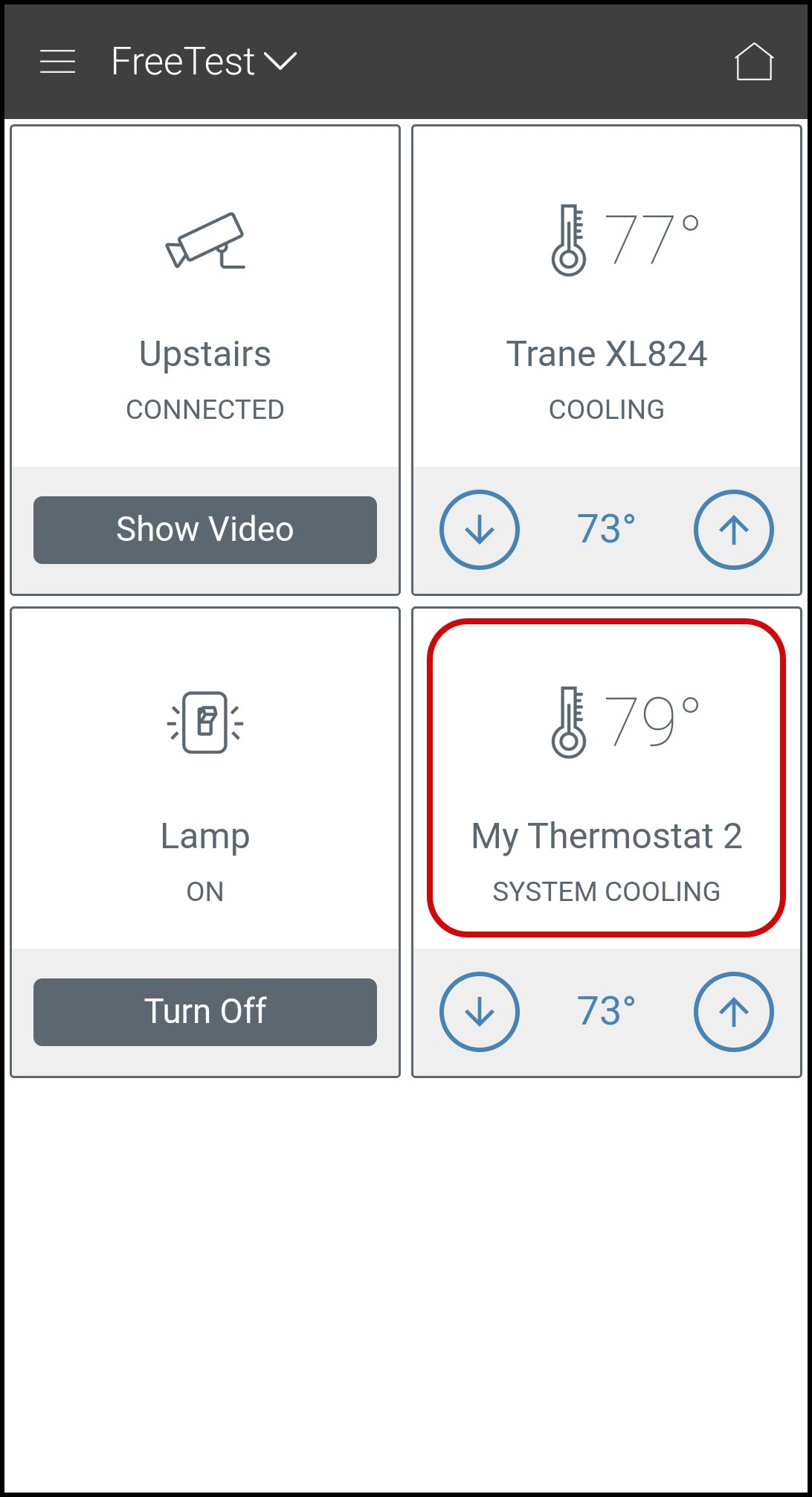Increase My Thermostat 2 setpoint
Image resolution: width=812 pixels, height=1497 pixels.
(x=733, y=1012)
